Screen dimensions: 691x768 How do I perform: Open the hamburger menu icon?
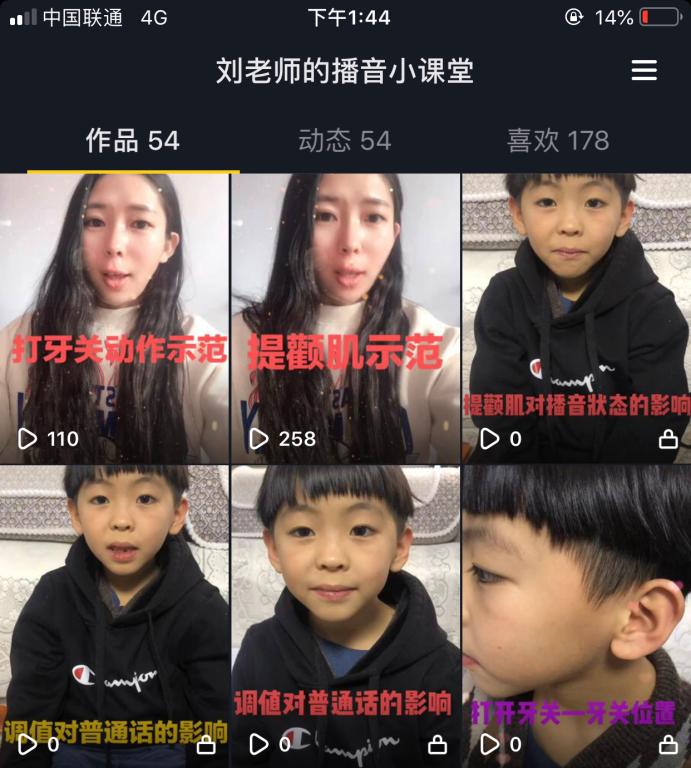click(x=644, y=70)
